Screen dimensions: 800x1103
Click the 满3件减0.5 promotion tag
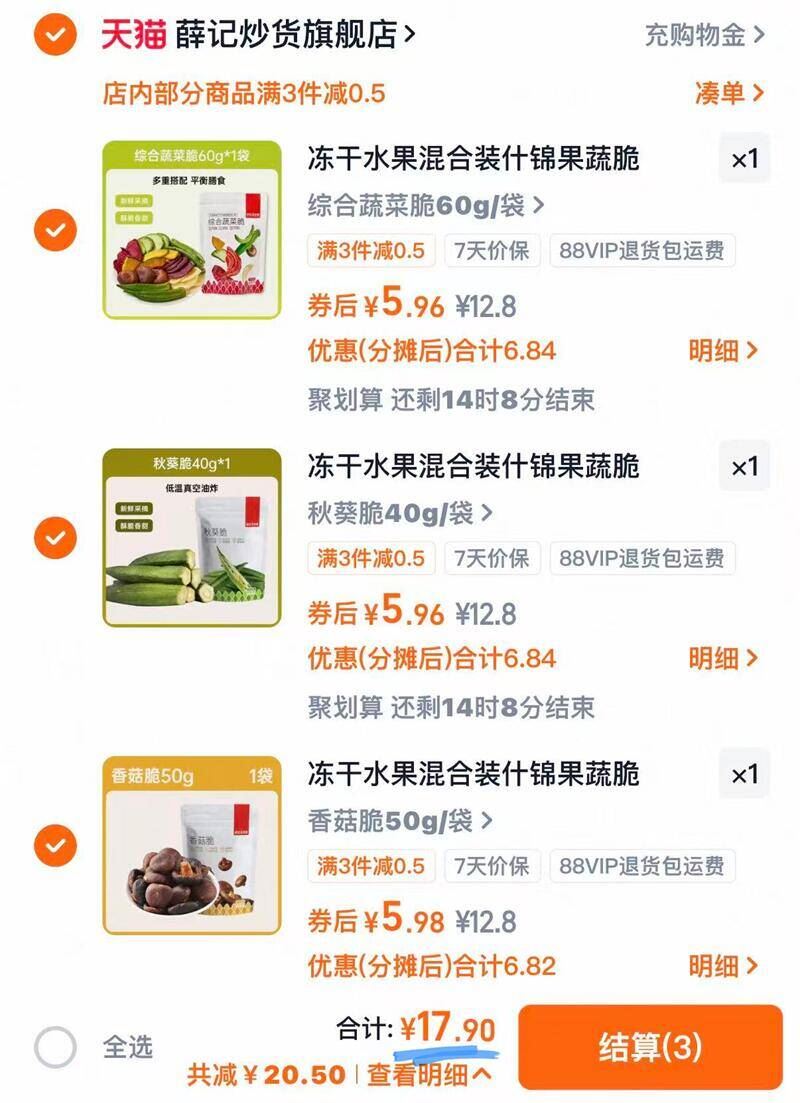372,251
